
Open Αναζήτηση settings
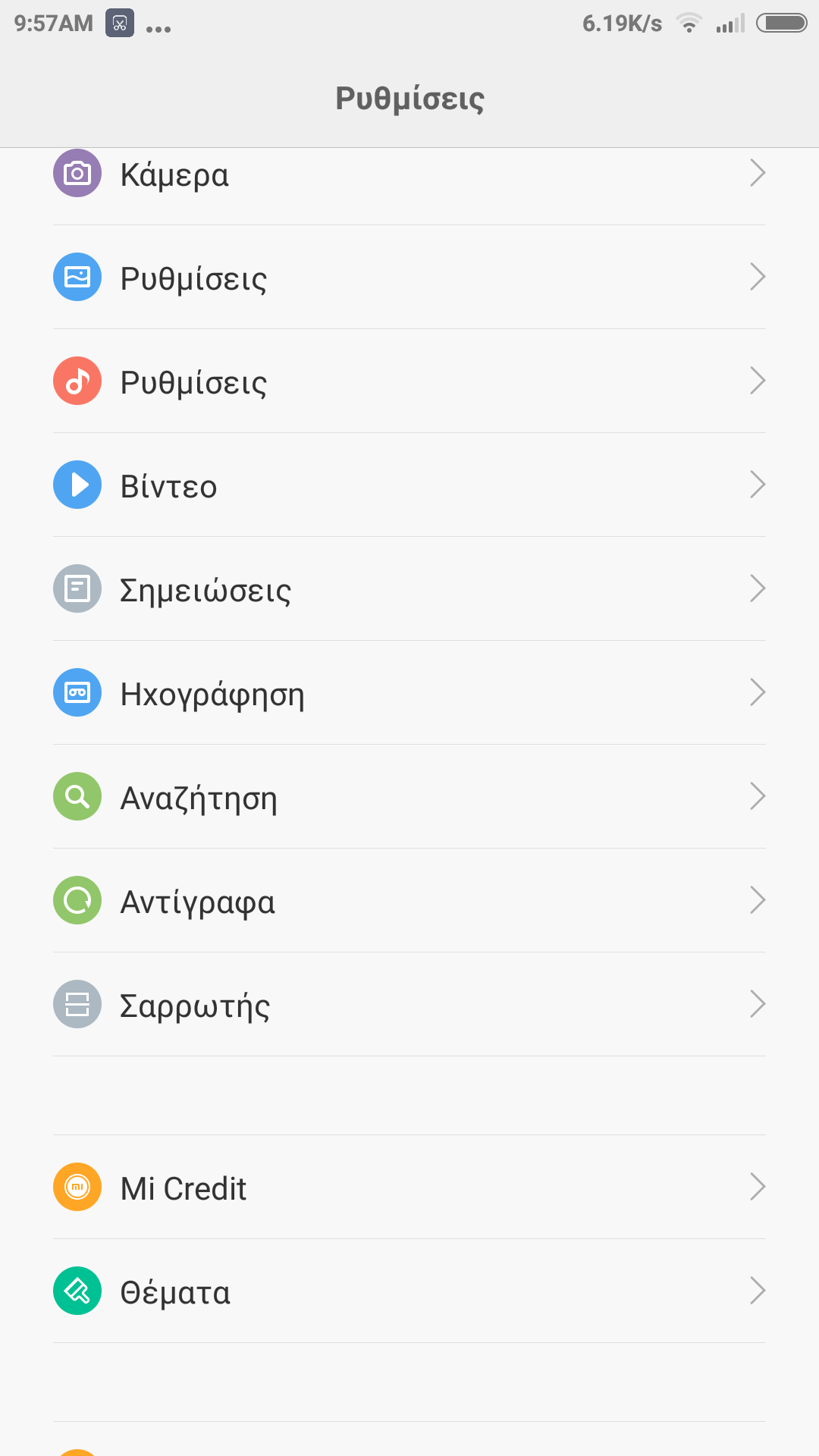coord(409,797)
